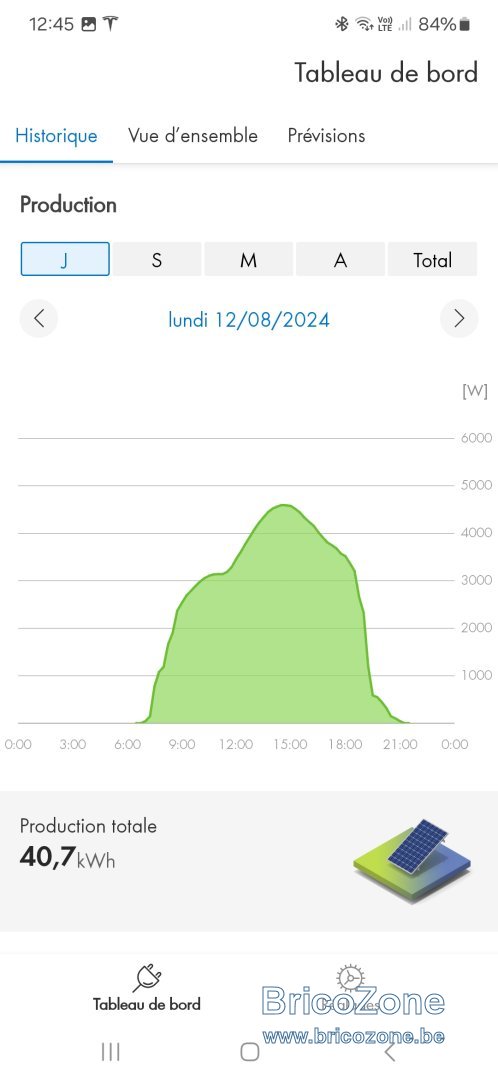Tap the date lundi 12/08/2024
The image size is (498, 1080).
[249, 320]
